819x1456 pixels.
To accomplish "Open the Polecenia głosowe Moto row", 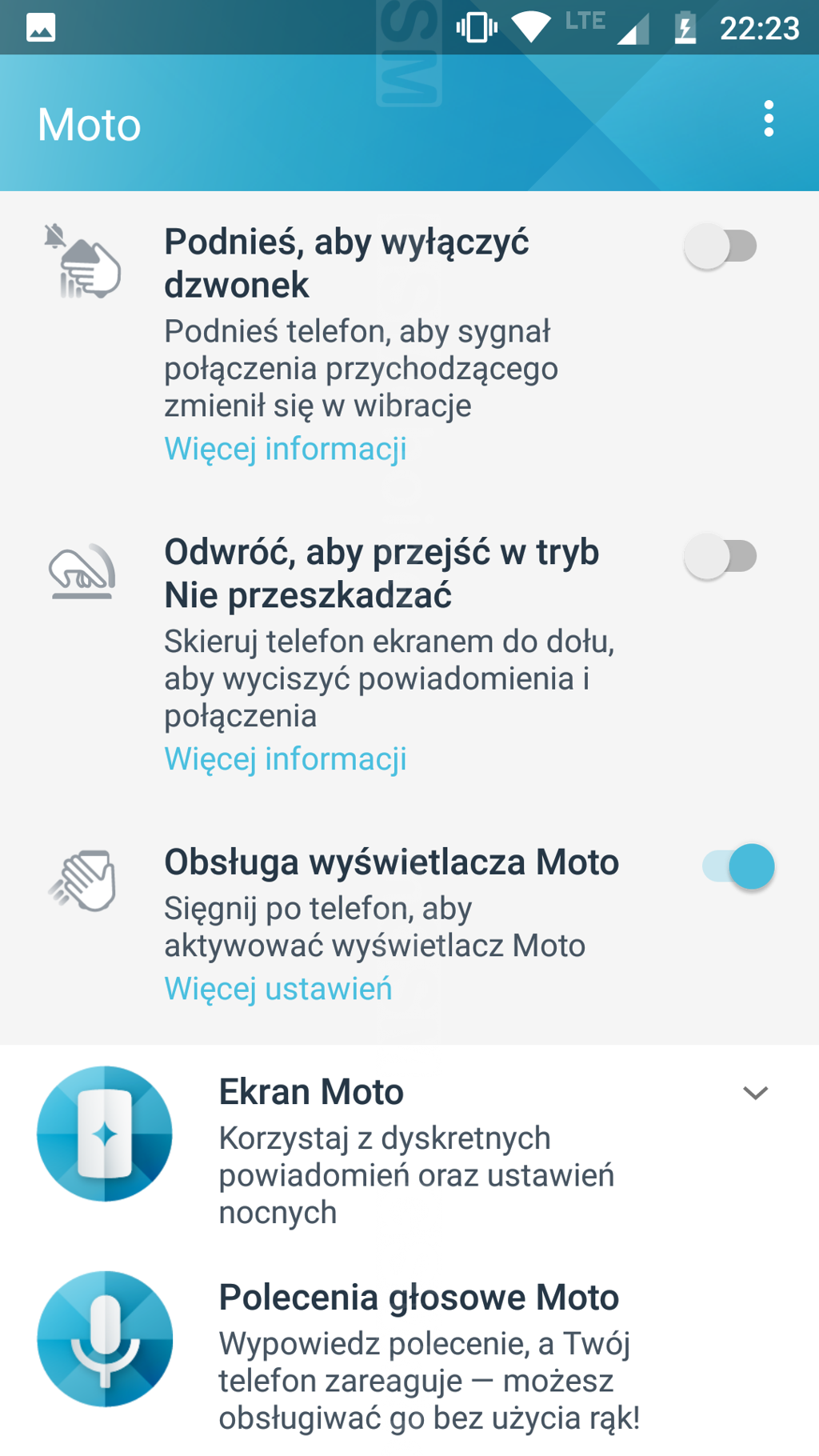I will click(418, 1354).
